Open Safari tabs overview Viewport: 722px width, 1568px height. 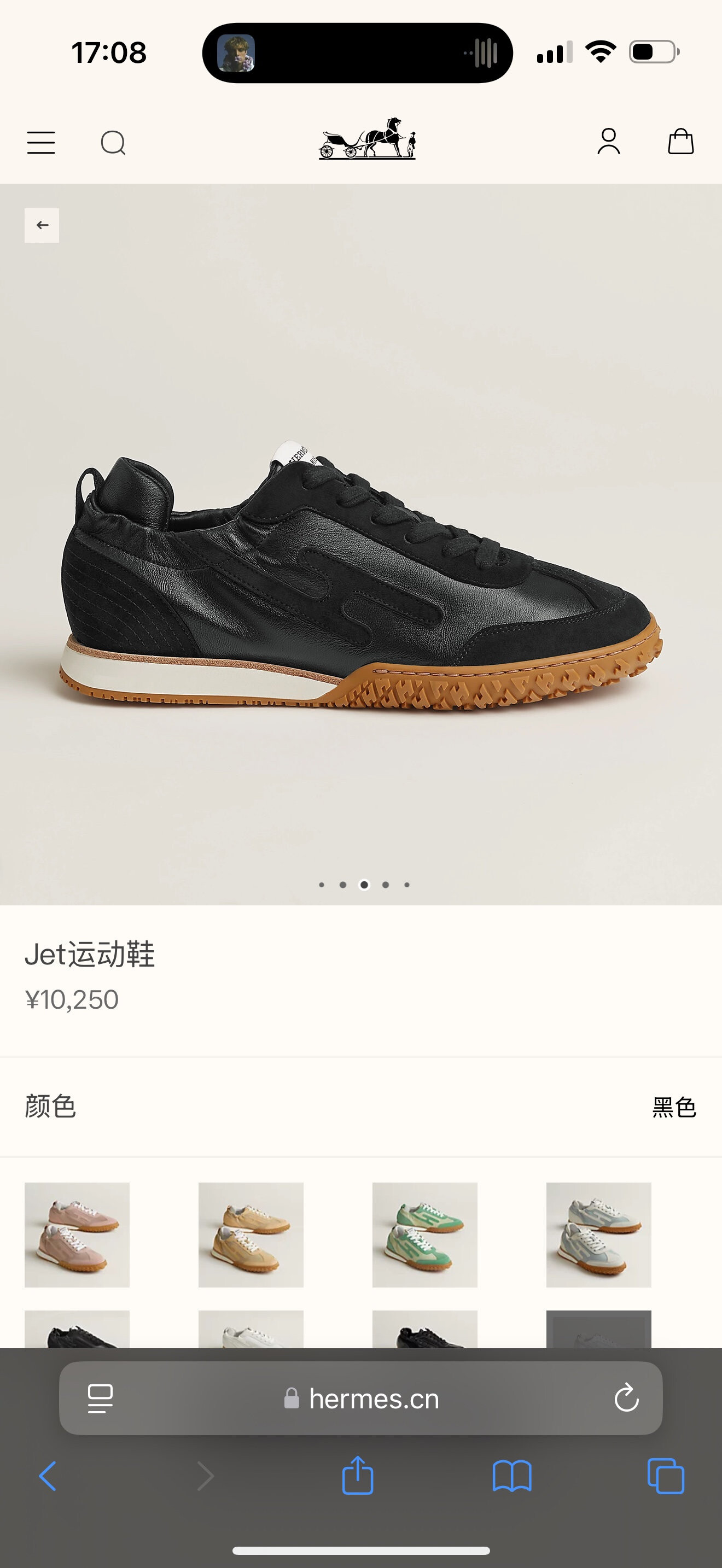(665, 1476)
